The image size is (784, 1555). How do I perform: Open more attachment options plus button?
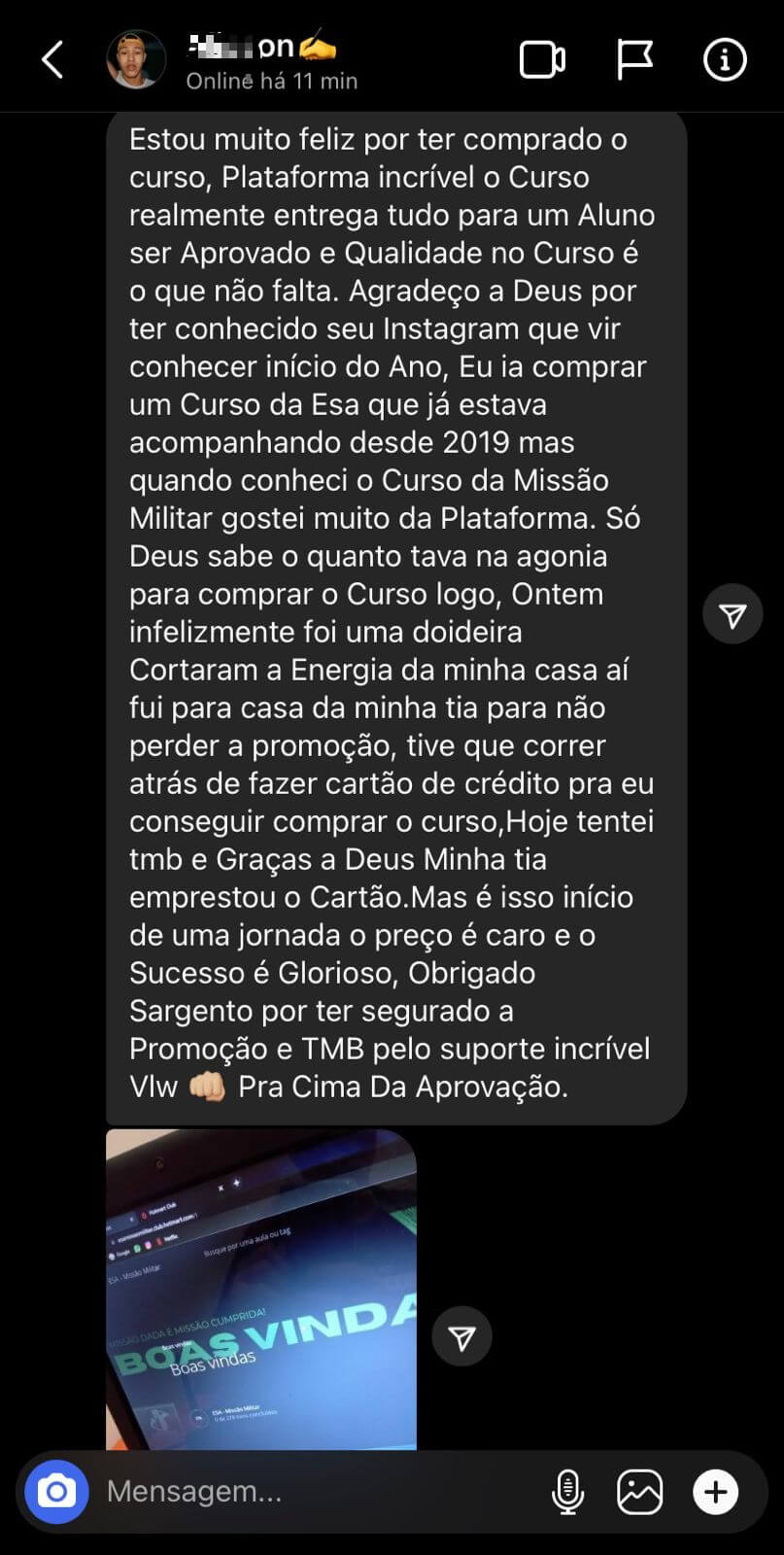pyautogui.click(x=715, y=1491)
